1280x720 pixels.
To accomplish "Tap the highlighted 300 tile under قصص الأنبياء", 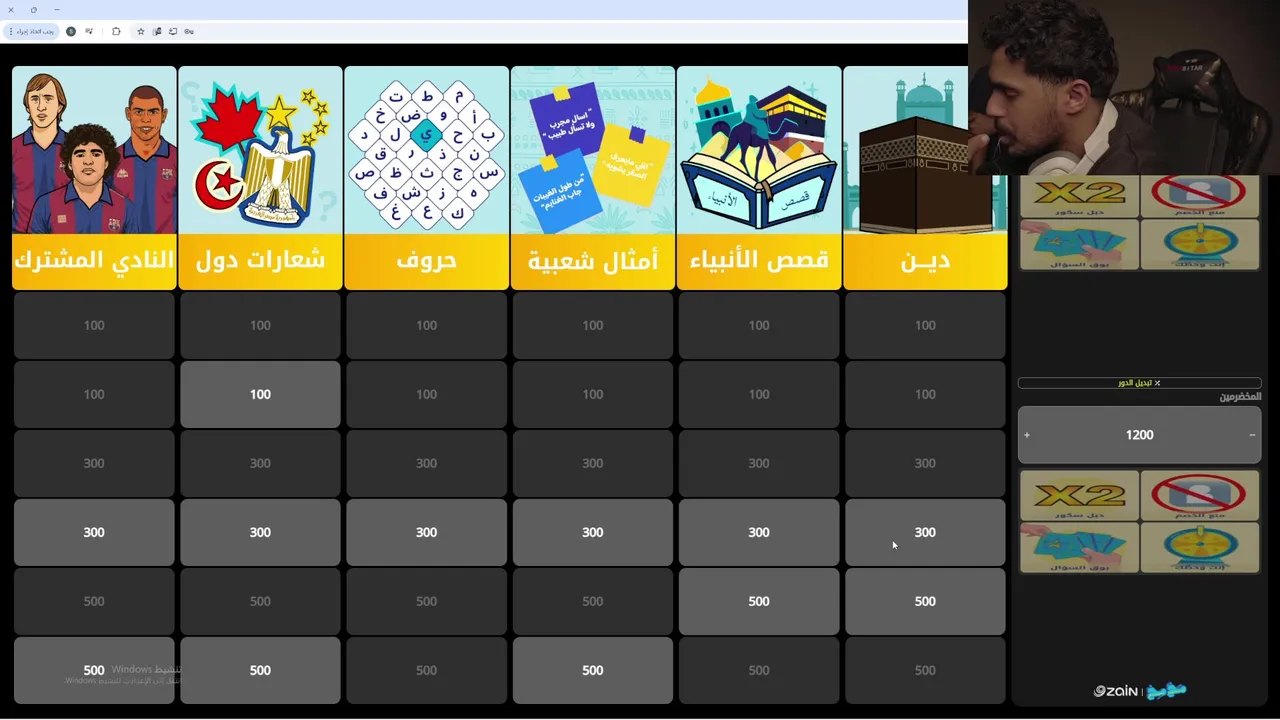I will point(759,532).
